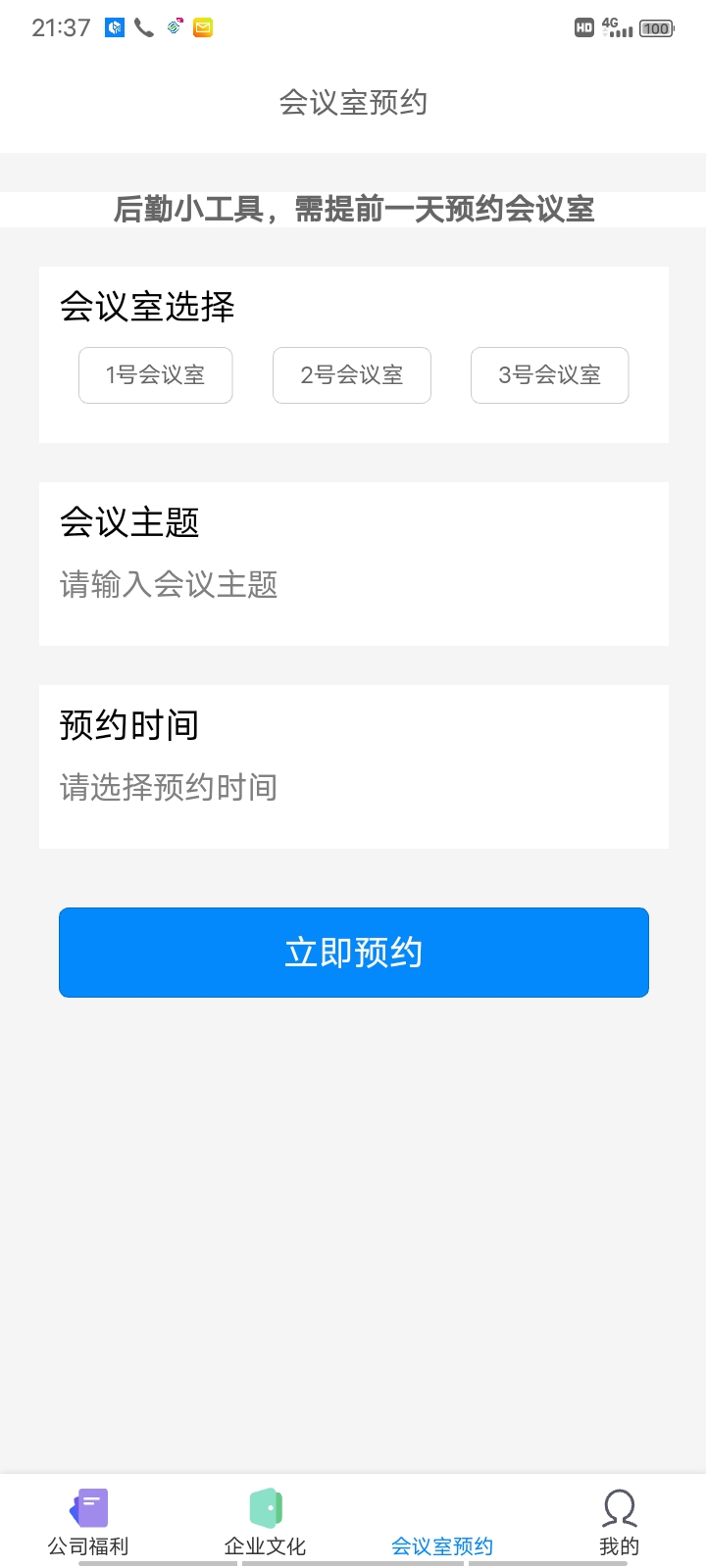Tap the battery level indicator
The image size is (706, 1568).
656,27
